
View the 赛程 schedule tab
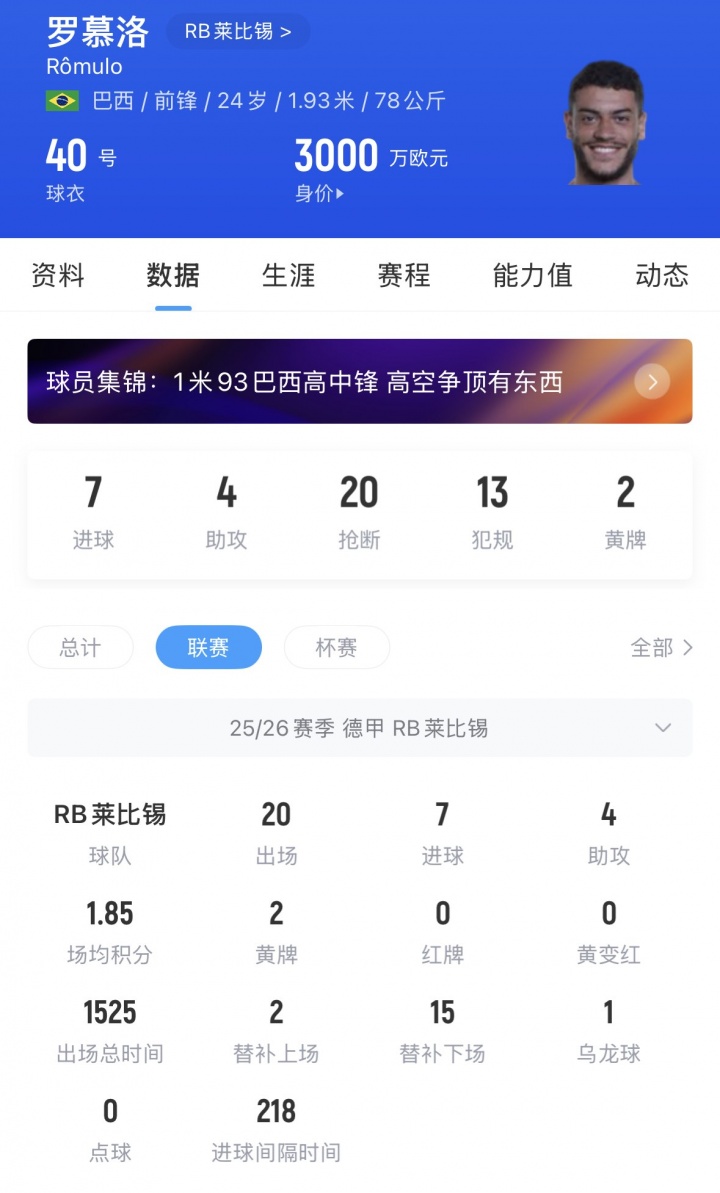[403, 276]
